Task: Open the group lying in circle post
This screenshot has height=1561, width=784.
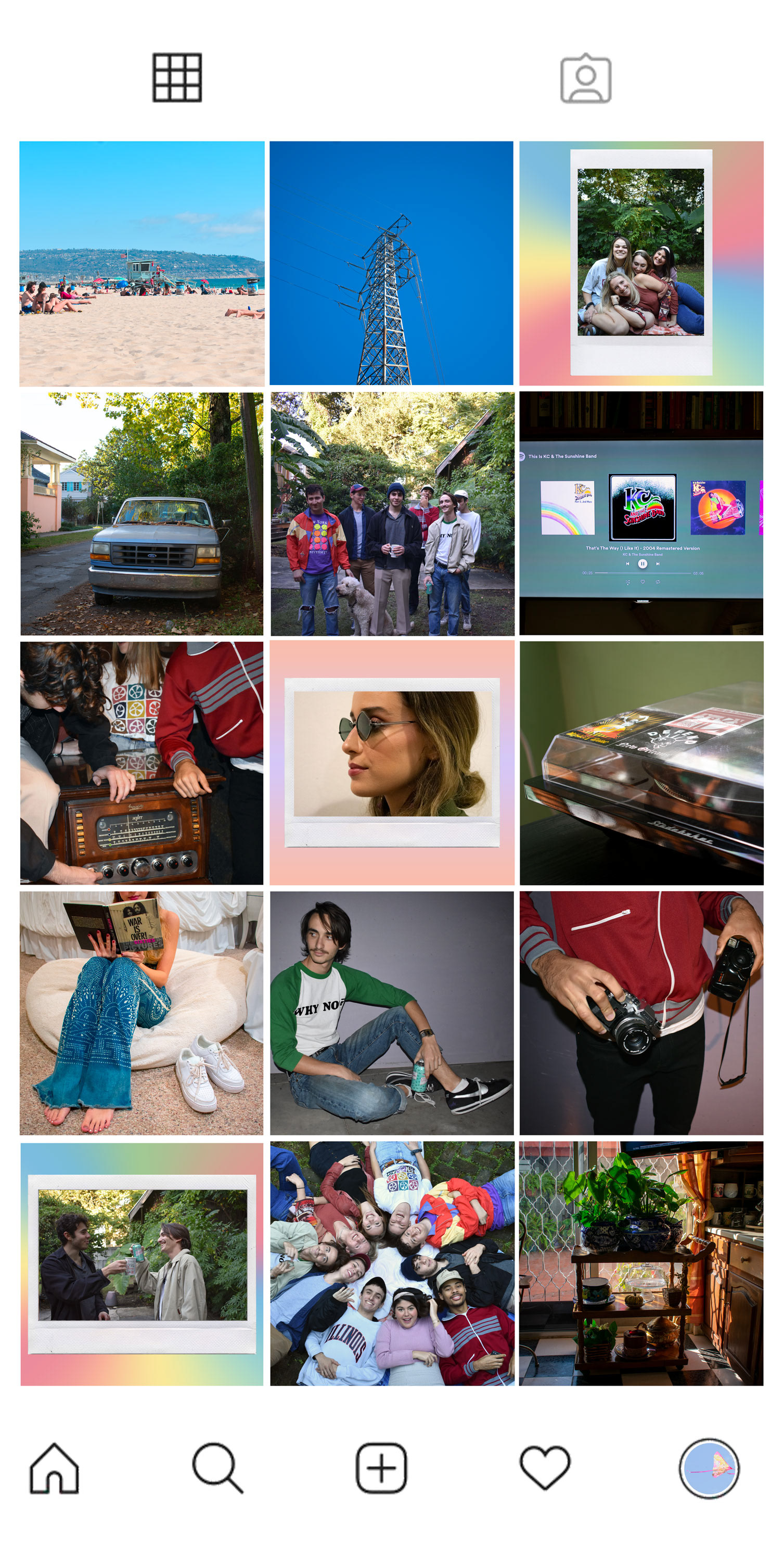Action: [392, 1264]
